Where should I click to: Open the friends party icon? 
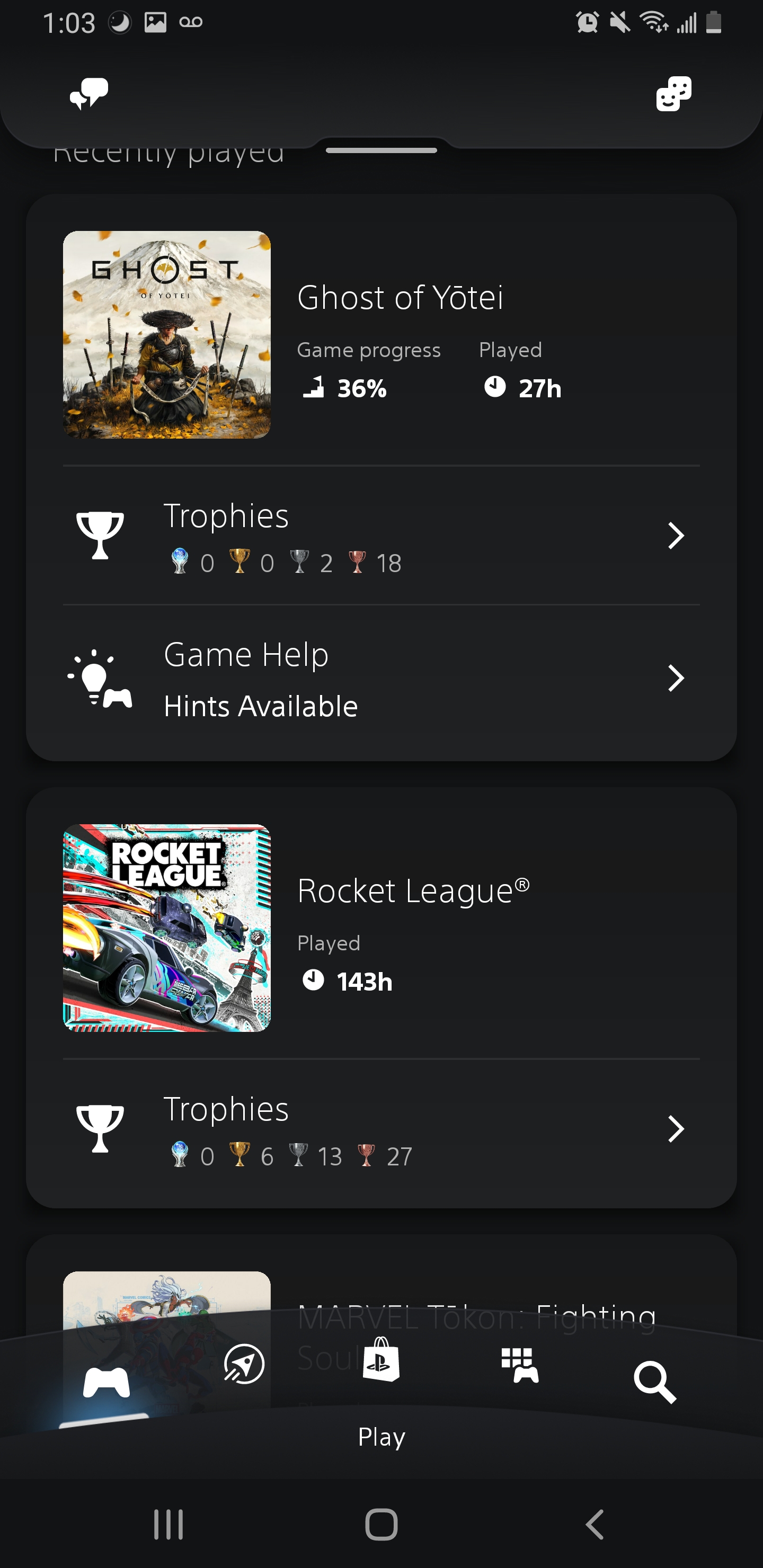point(673,94)
